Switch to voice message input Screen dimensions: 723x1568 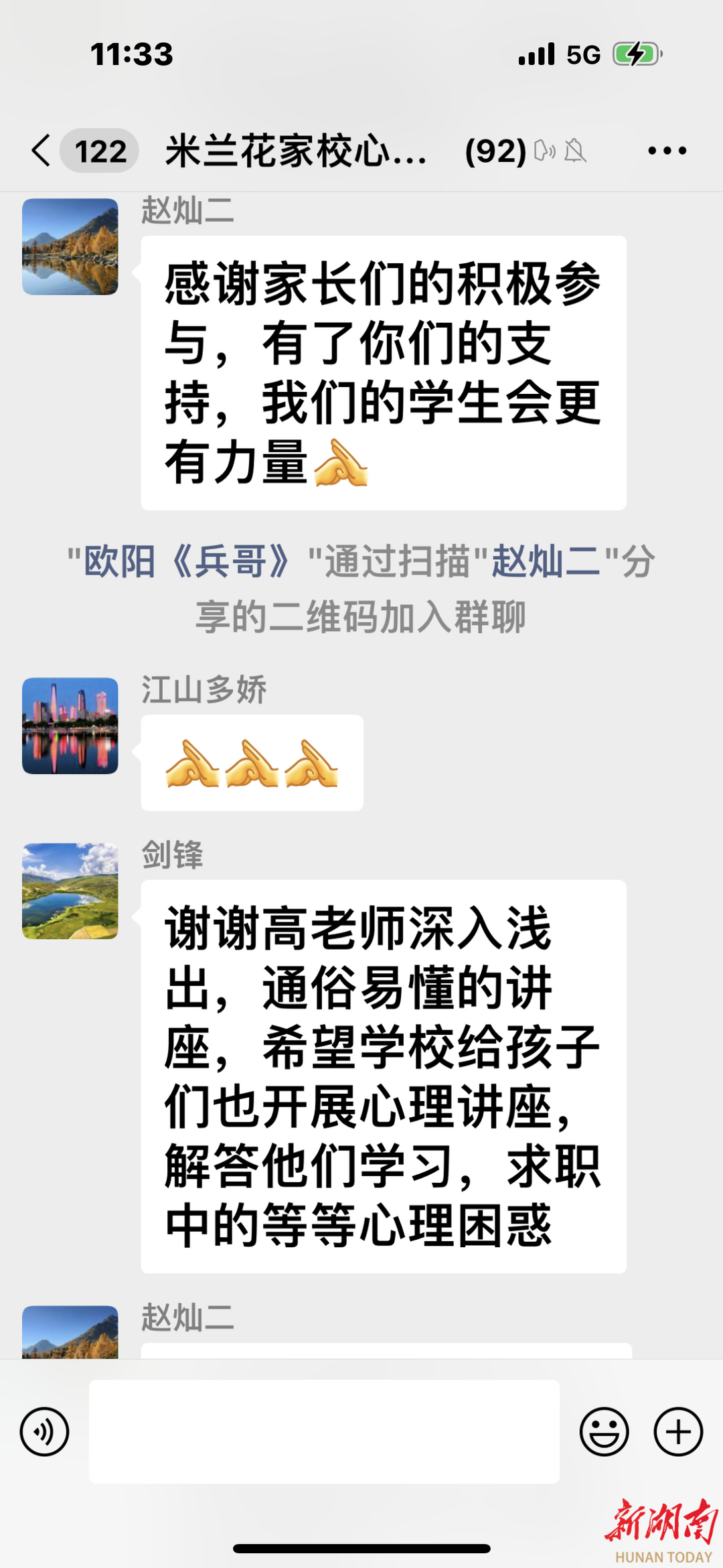44,1432
